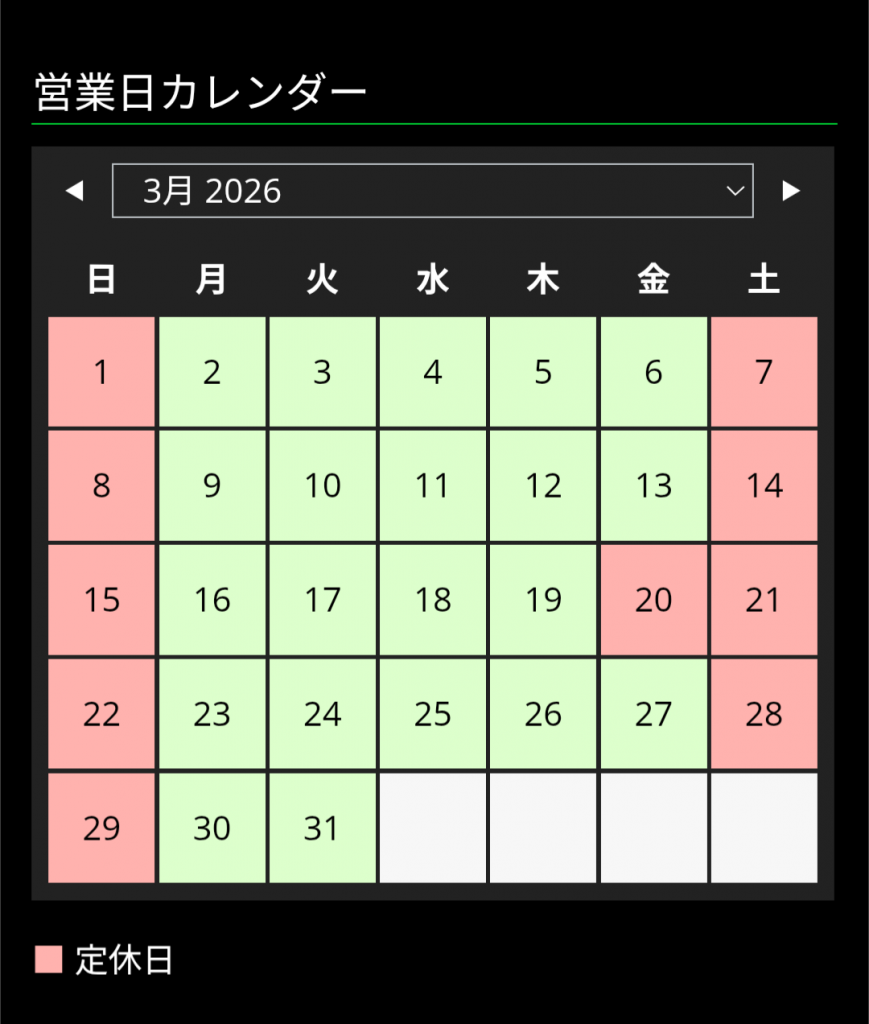The image size is (869, 1024).
Task: Open the 3月 2026 month dropdown
Action: pos(432,191)
